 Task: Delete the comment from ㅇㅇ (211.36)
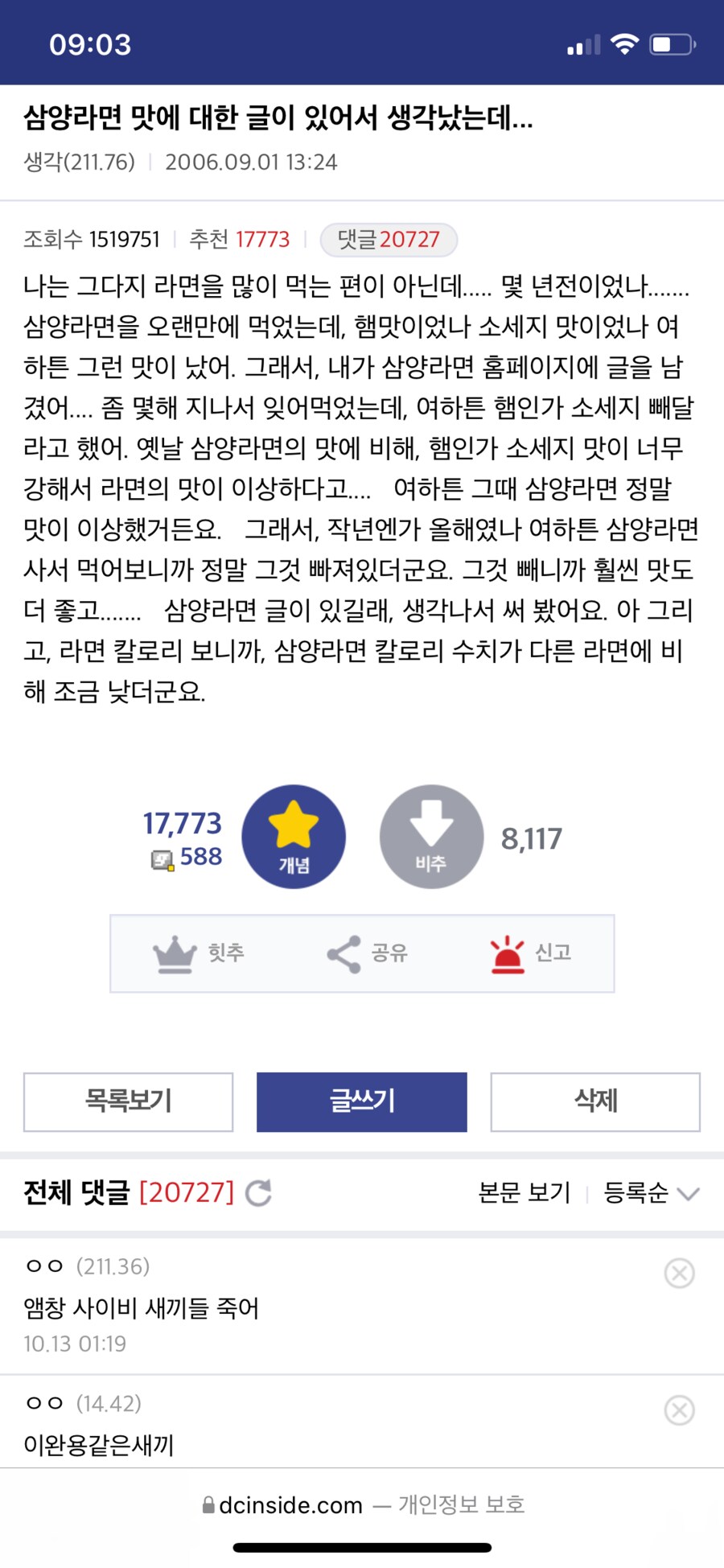pos(679,1273)
